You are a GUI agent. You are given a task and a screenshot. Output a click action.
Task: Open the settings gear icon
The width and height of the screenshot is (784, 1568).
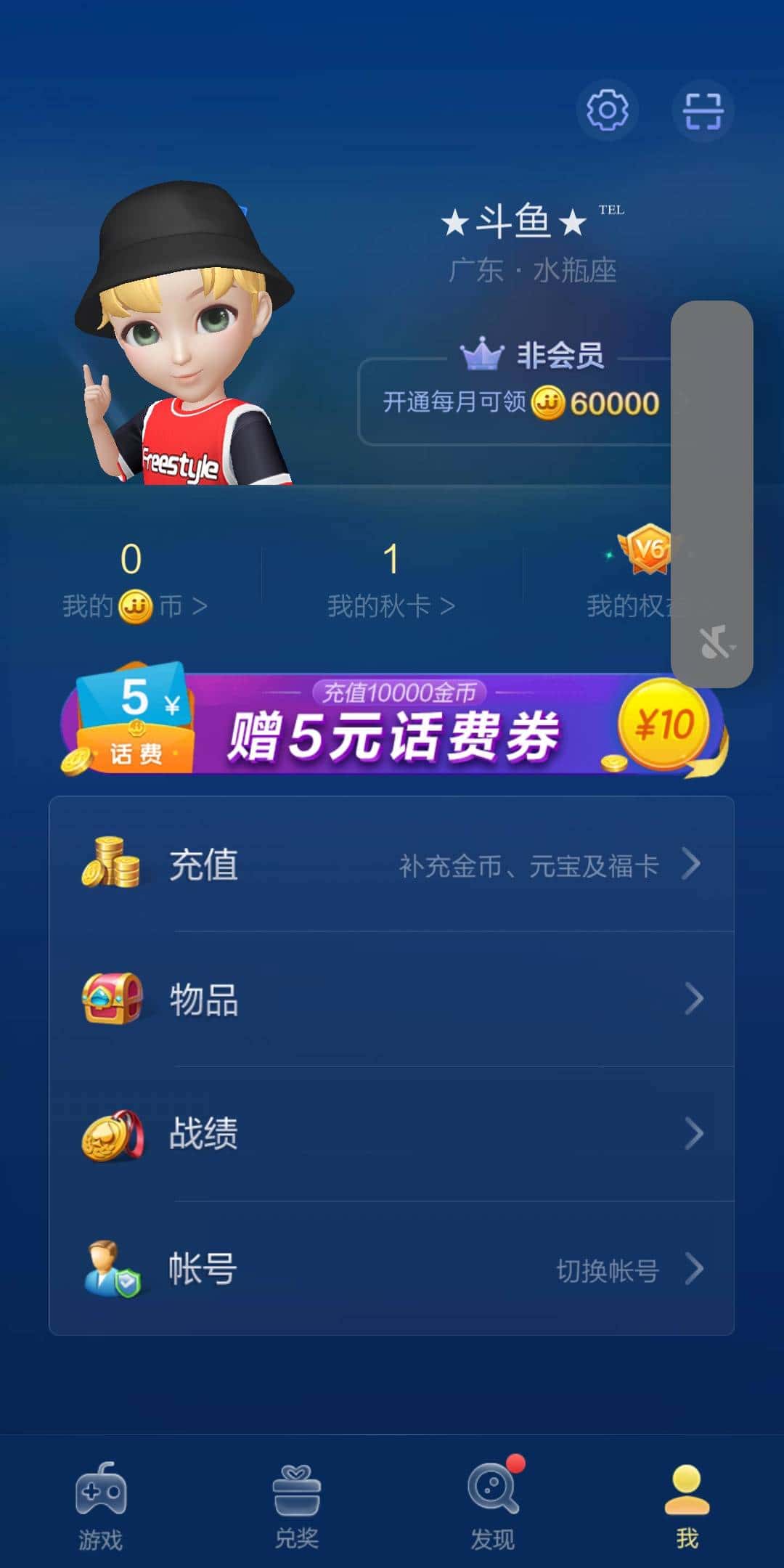point(608,110)
